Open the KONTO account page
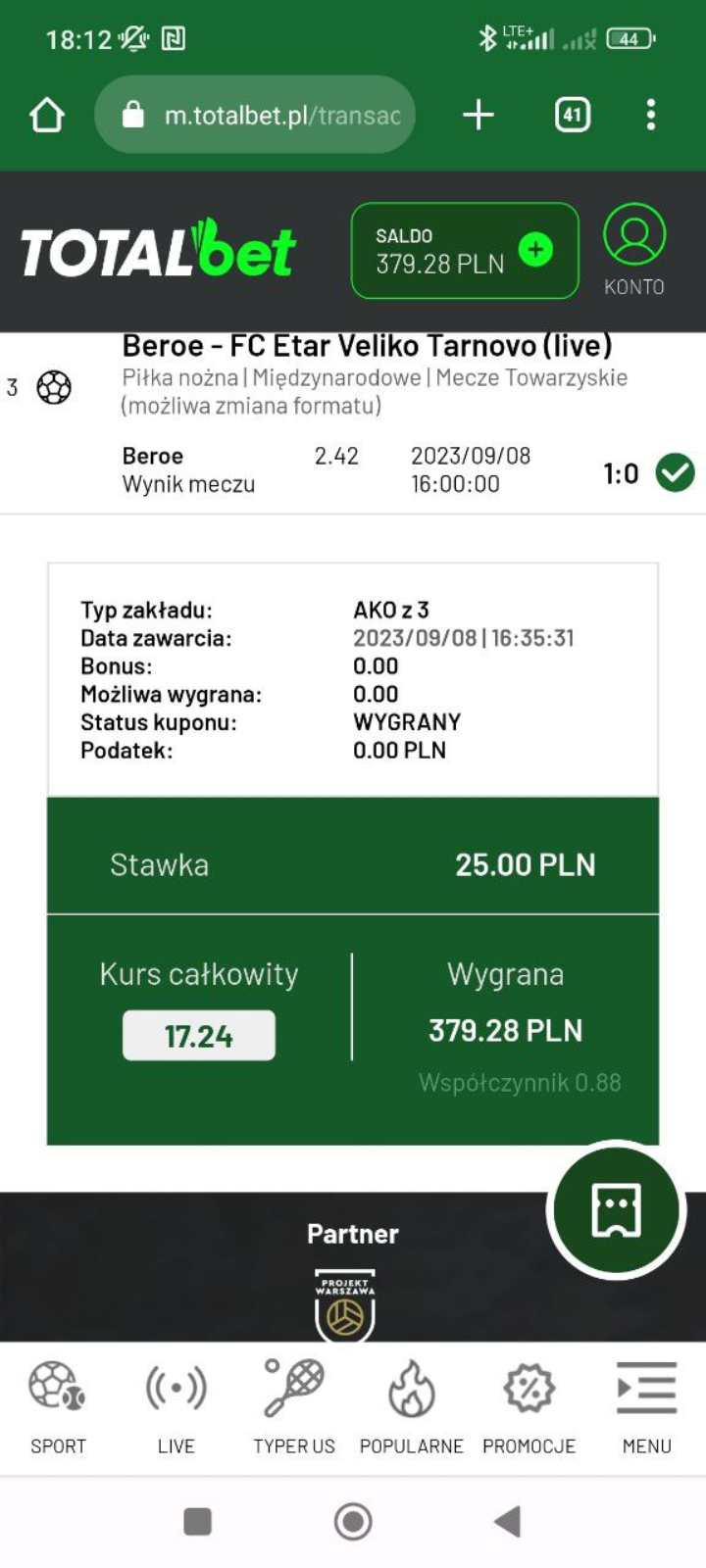 pos(634,250)
